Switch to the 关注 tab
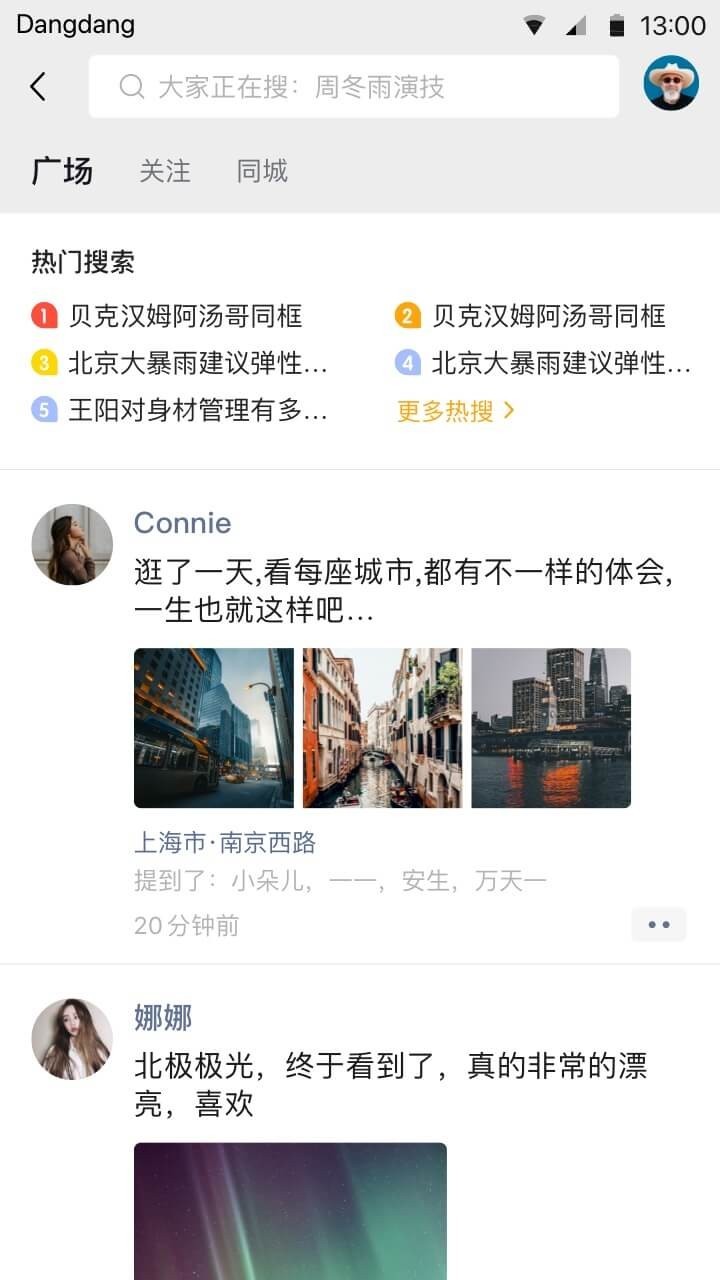 click(x=165, y=171)
